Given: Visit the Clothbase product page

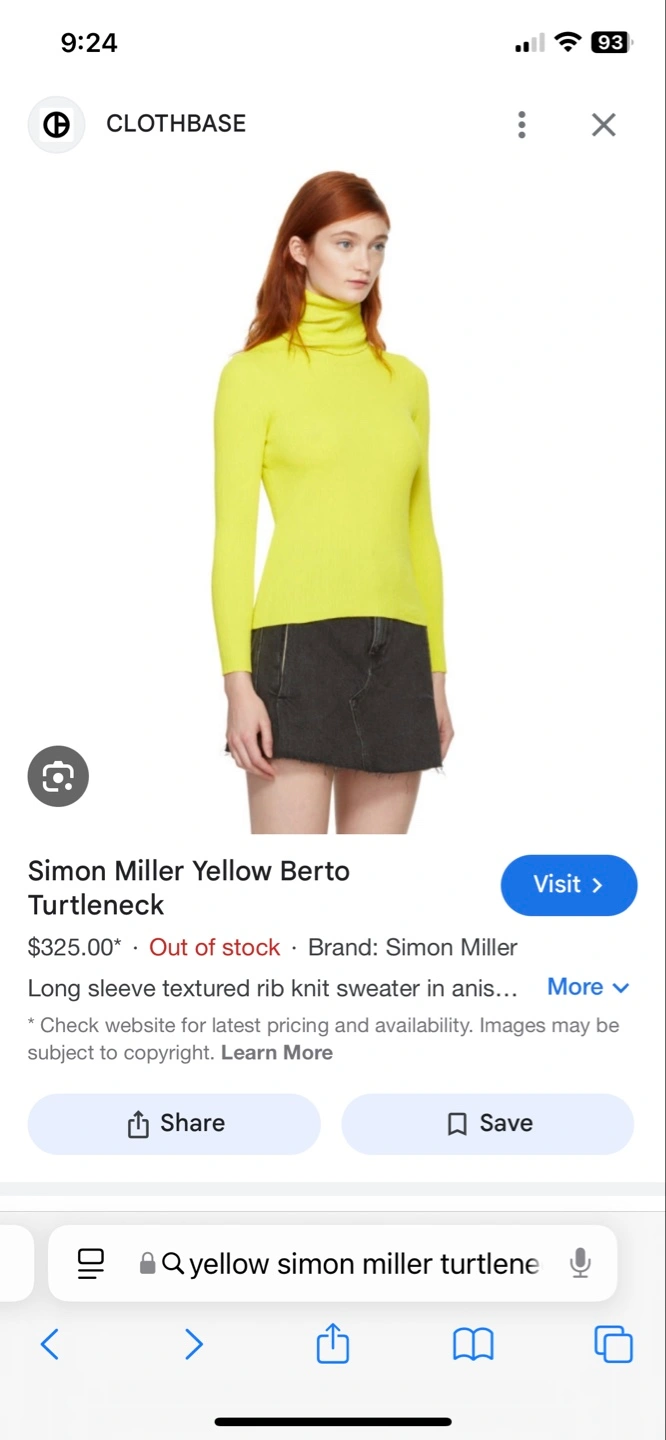Looking at the screenshot, I should pos(568,885).
